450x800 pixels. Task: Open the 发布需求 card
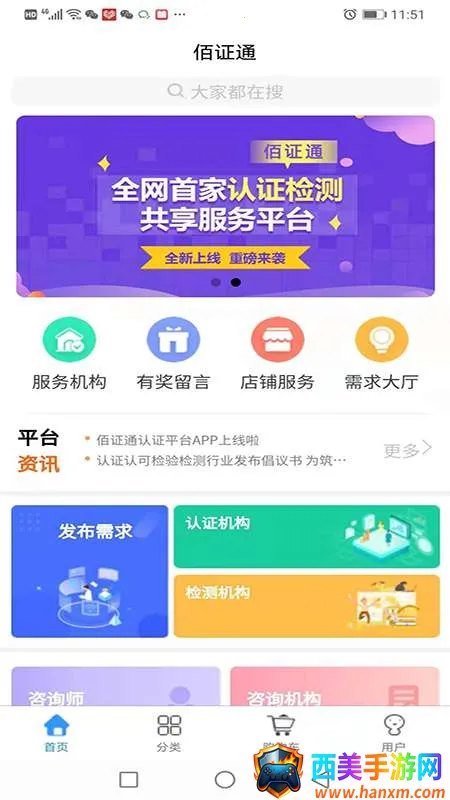coord(90,571)
